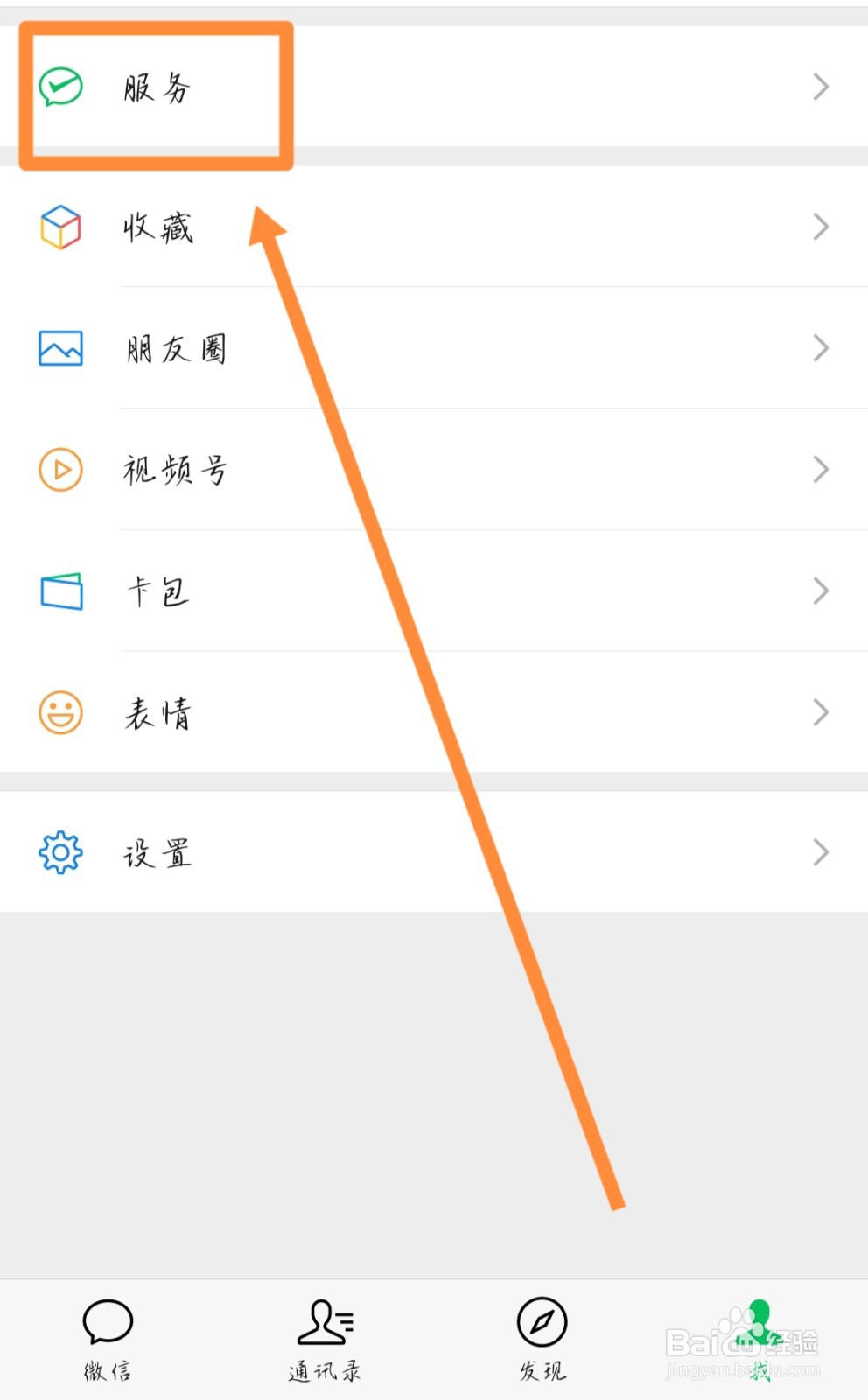868x1400 pixels.
Task: Tap the 服务 (Services) green chat icon
Action: [59, 86]
